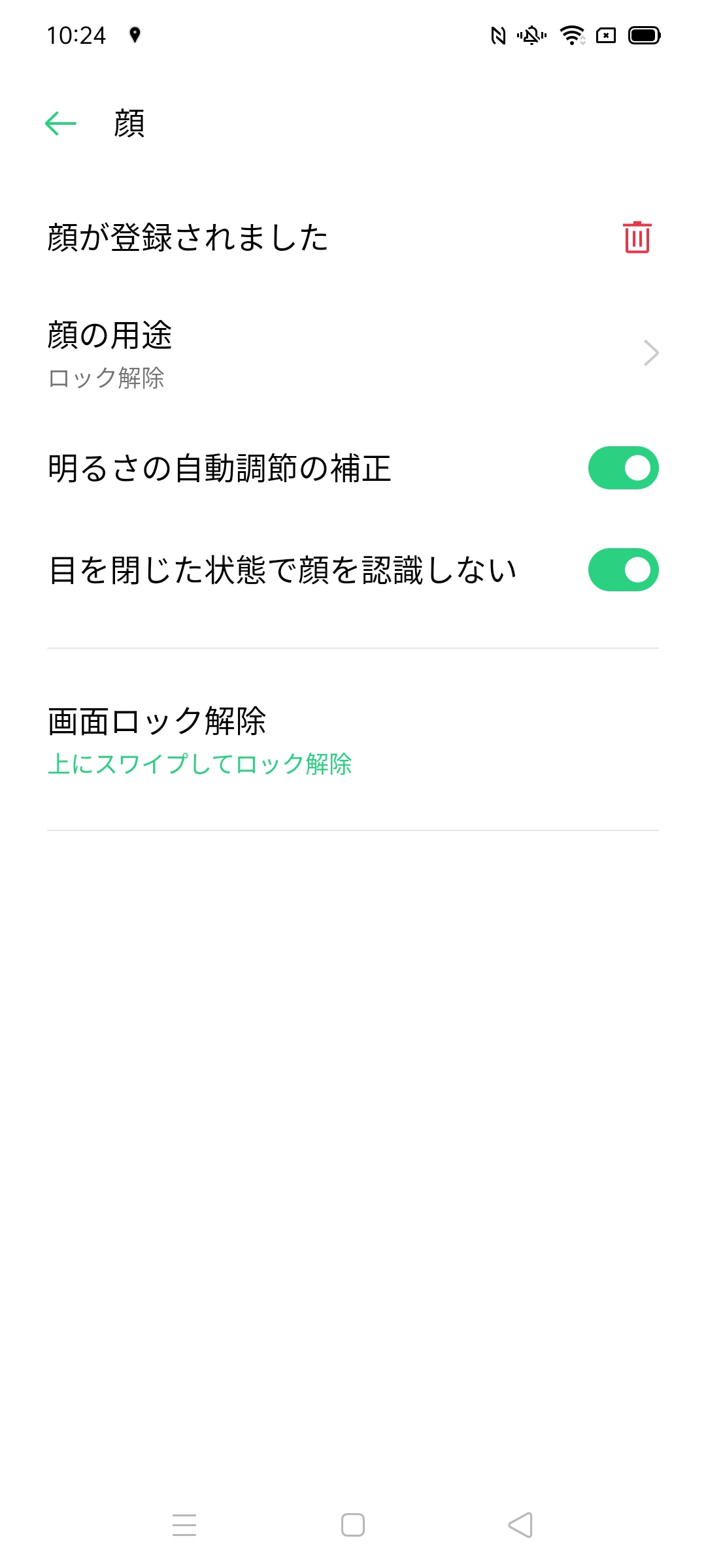This screenshot has width=706, height=1568.
Task: Delete the registered face with trash icon
Action: point(637,237)
